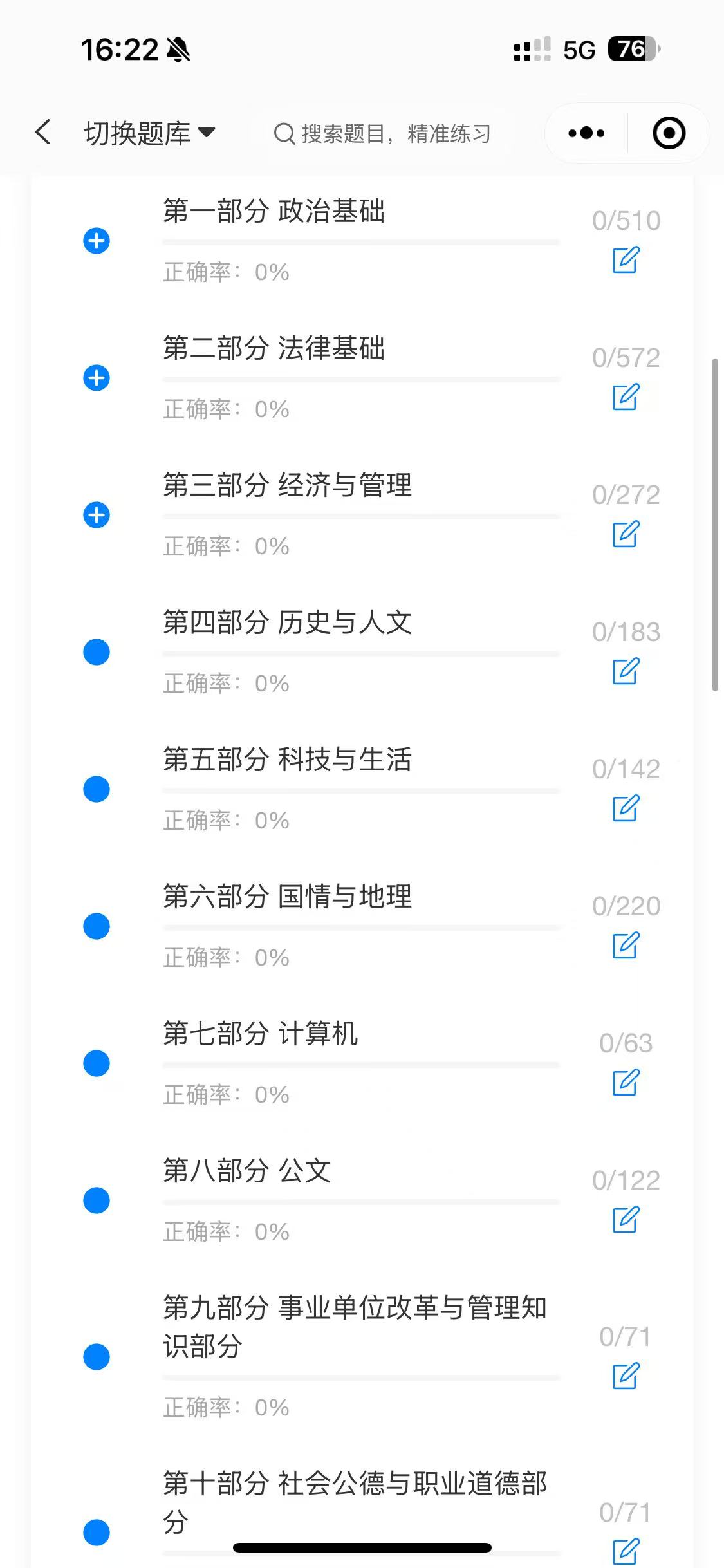Start practice for 第二部分 法律基础 edit icon
Screen dimensions: 724x1568
click(x=626, y=397)
